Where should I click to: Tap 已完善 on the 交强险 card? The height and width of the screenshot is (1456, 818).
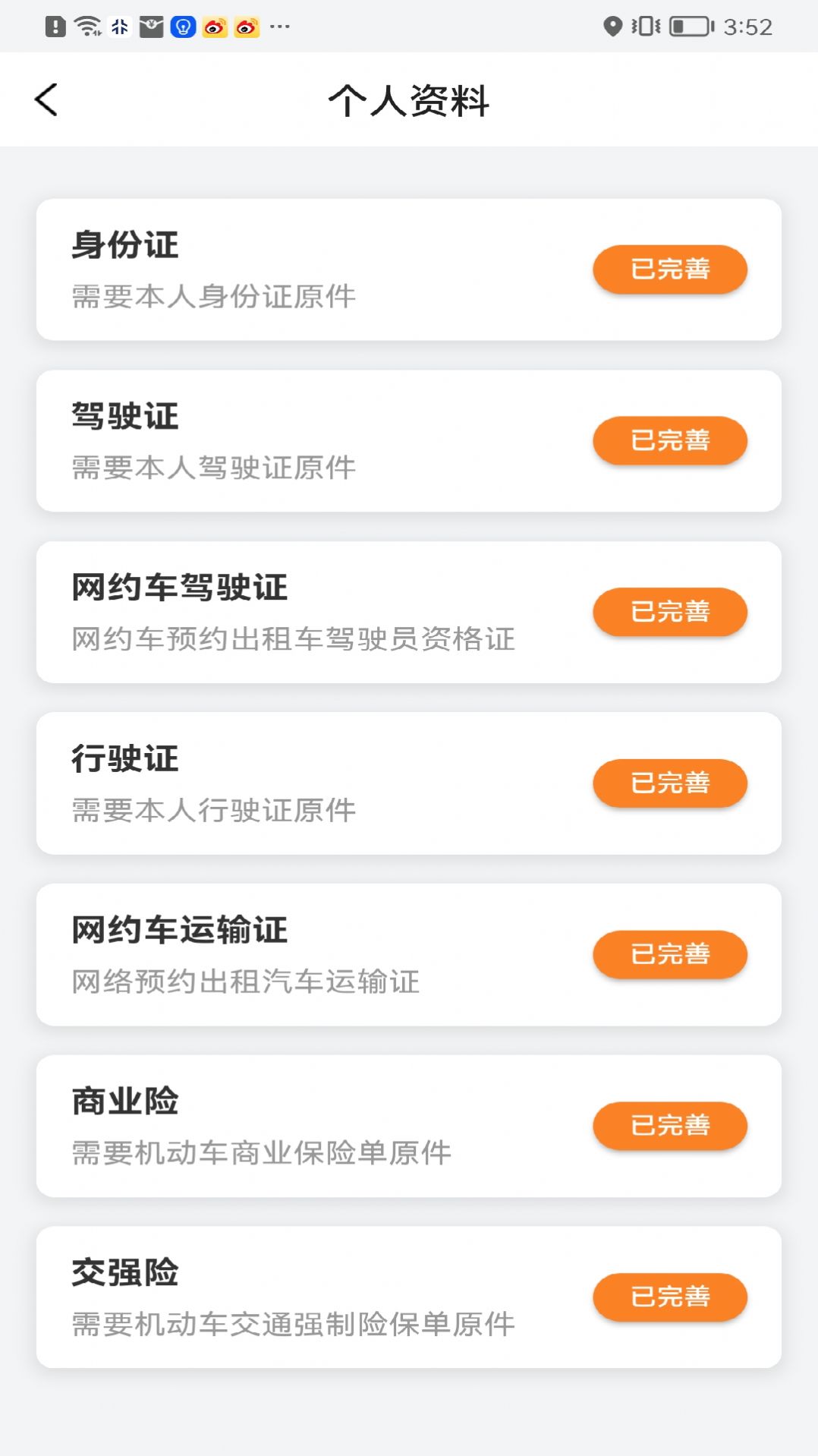670,1298
